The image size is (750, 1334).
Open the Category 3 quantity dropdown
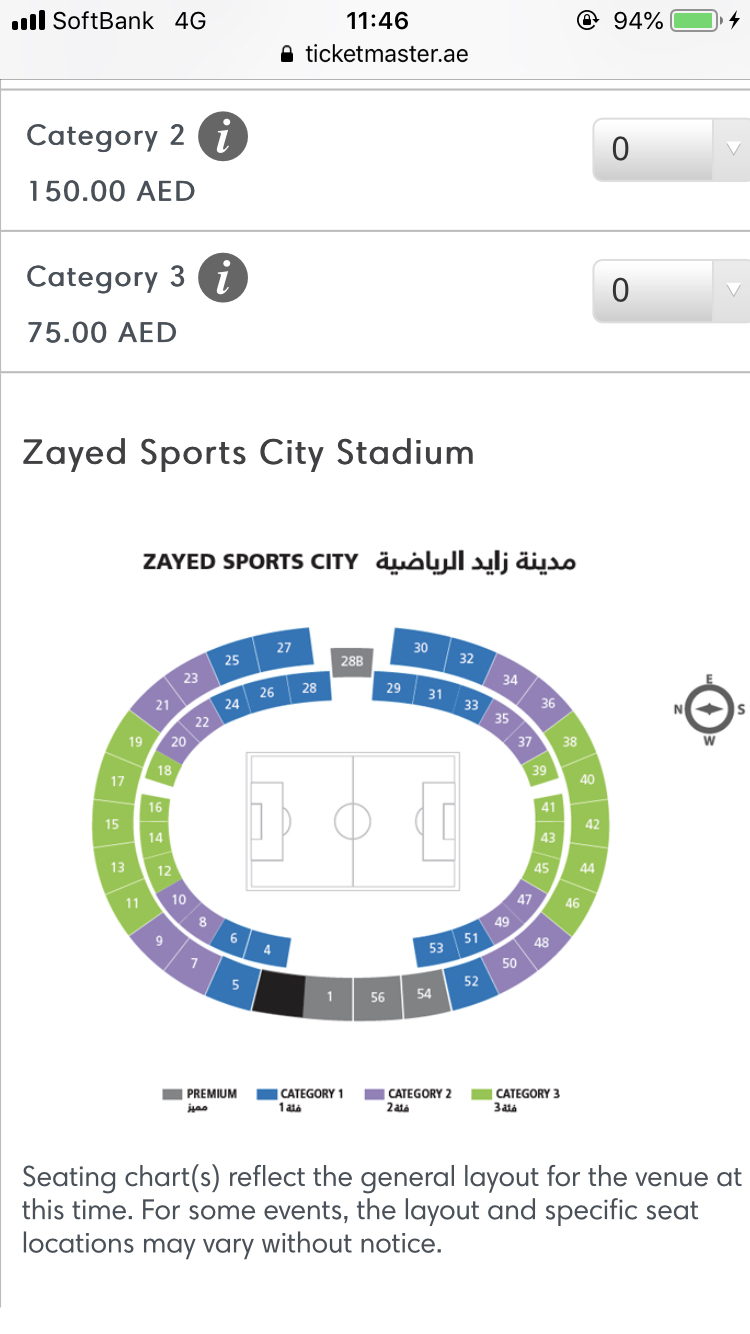click(x=671, y=291)
